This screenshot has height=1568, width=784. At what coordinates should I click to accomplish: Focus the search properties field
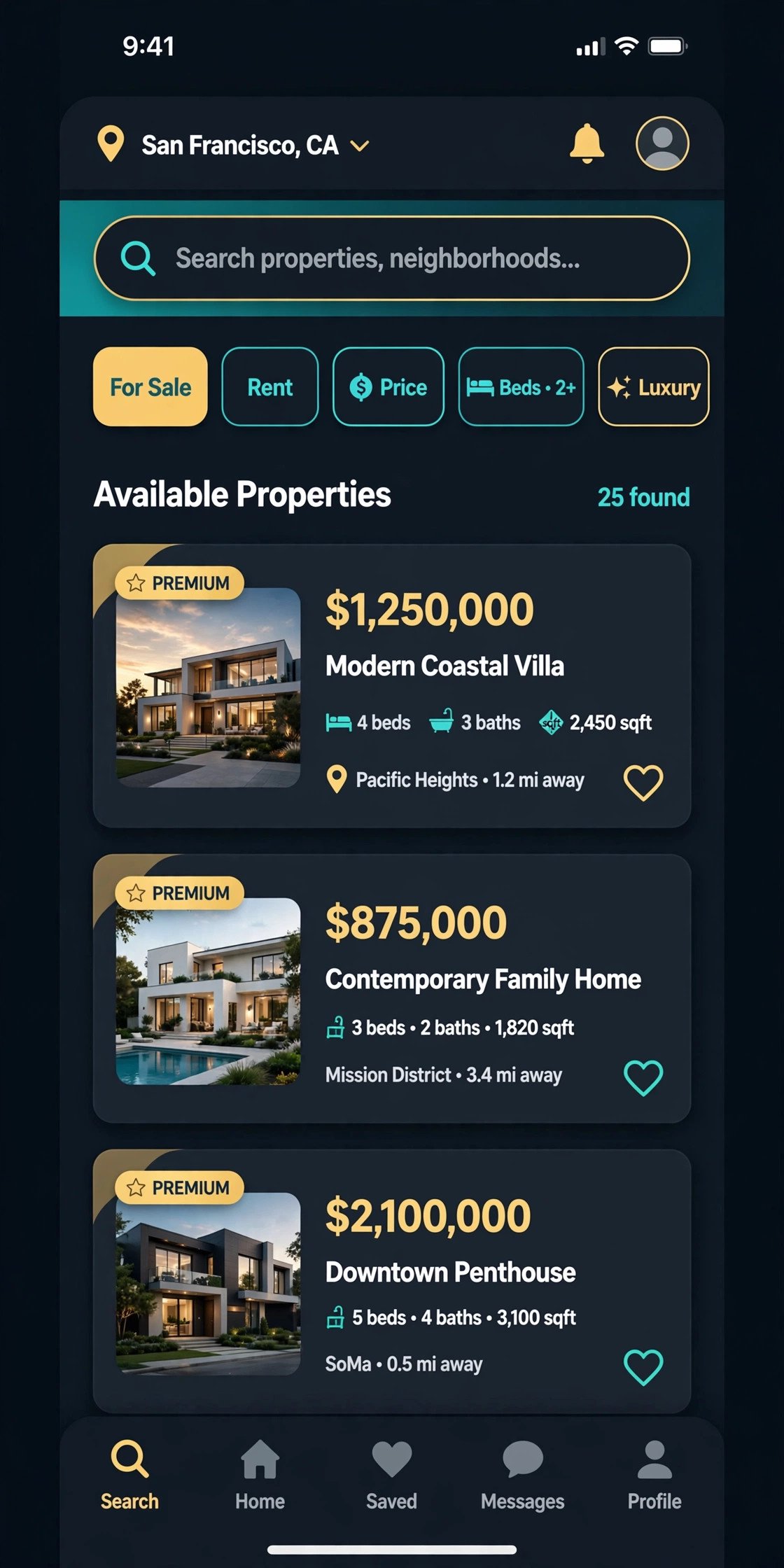pyautogui.click(x=392, y=258)
